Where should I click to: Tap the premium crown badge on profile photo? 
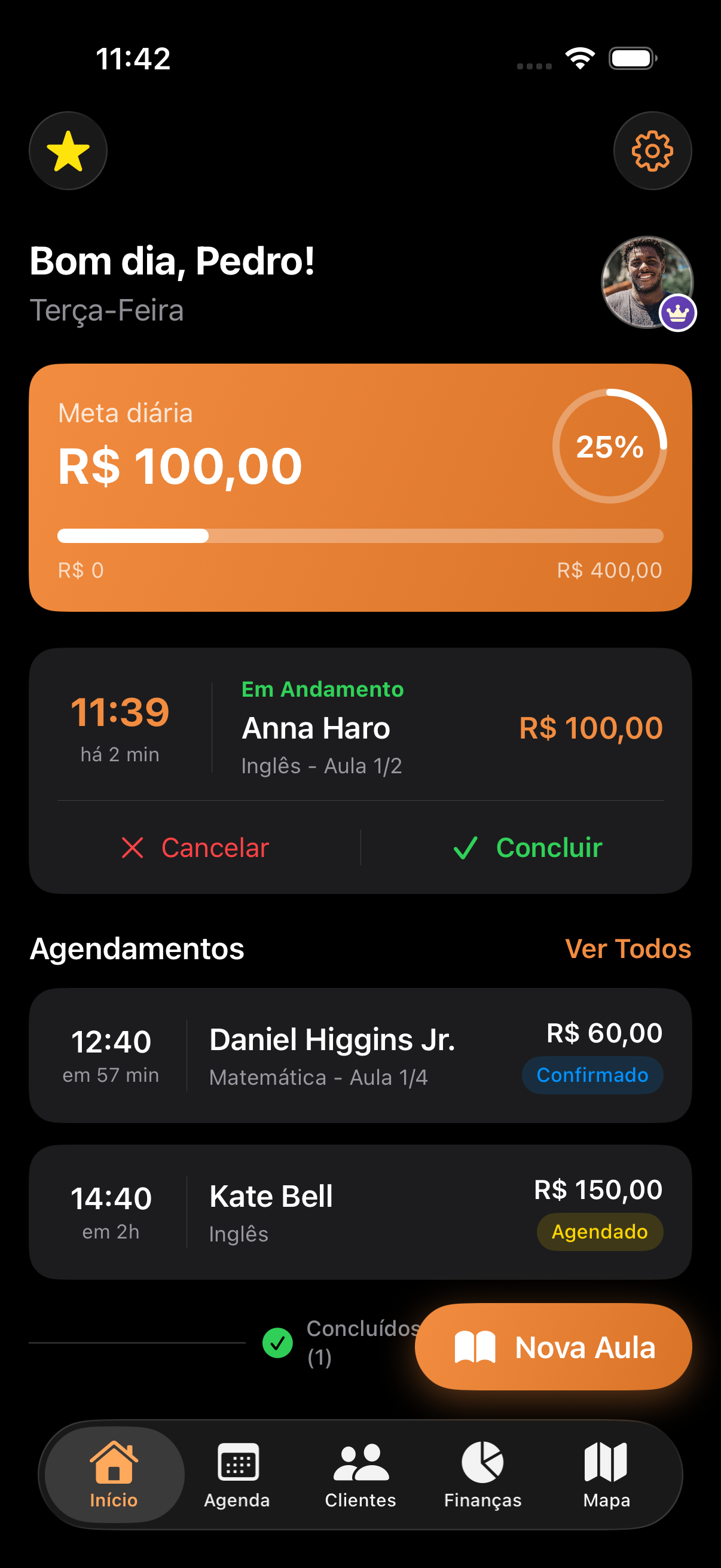(x=677, y=312)
